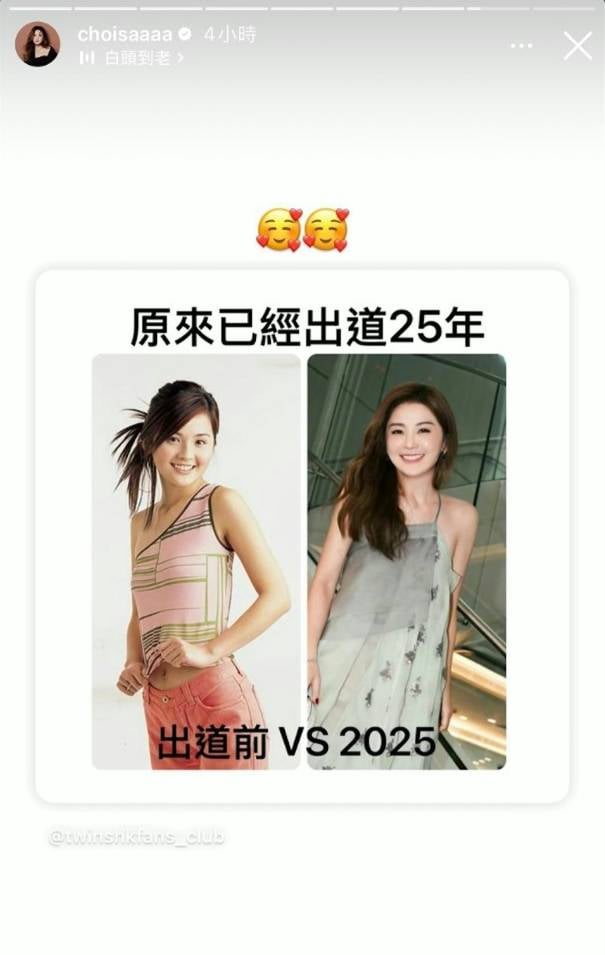
Task: Close the story viewer
Action: [577, 45]
